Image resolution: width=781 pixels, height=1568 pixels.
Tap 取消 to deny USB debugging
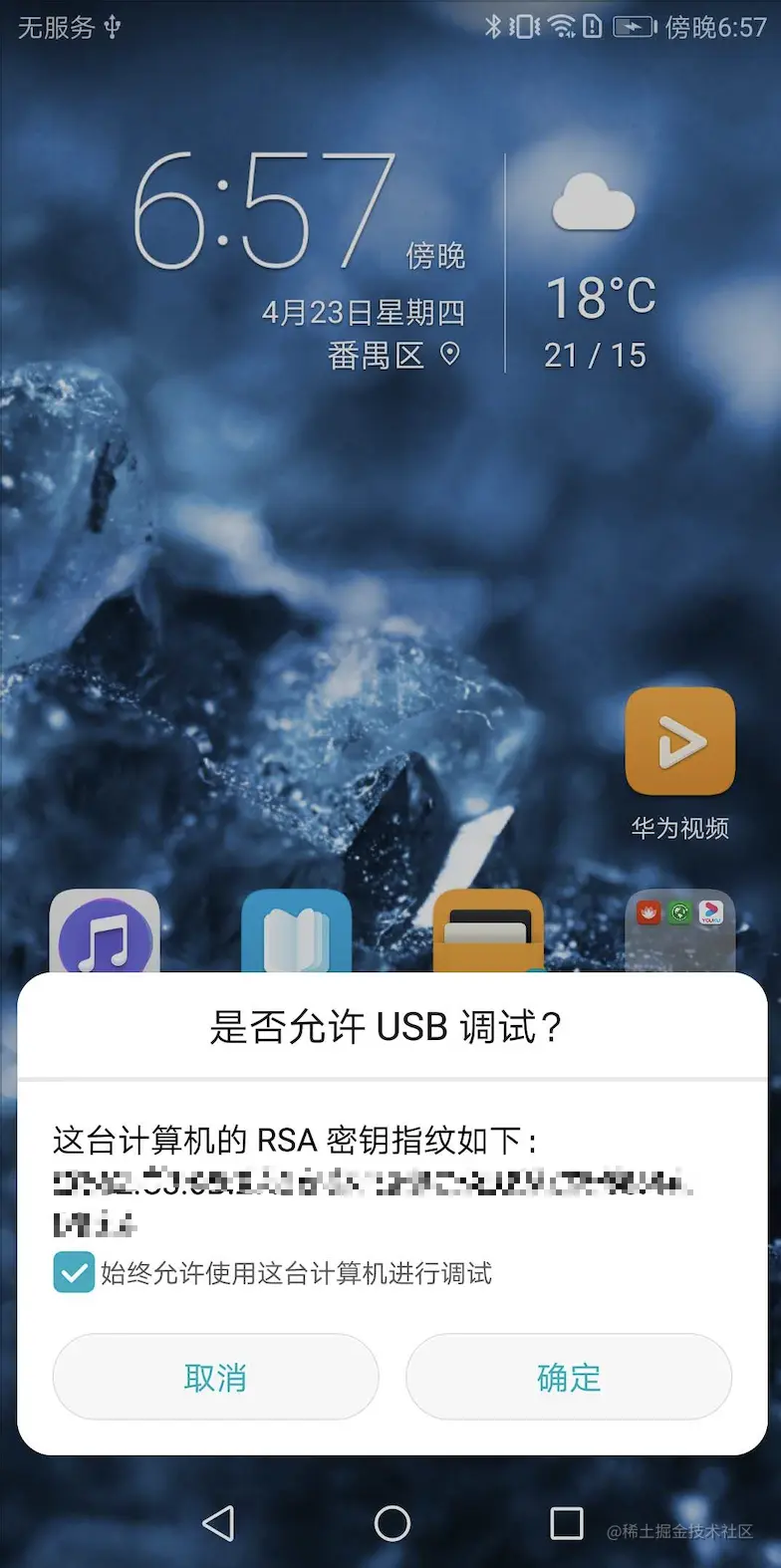[215, 1377]
